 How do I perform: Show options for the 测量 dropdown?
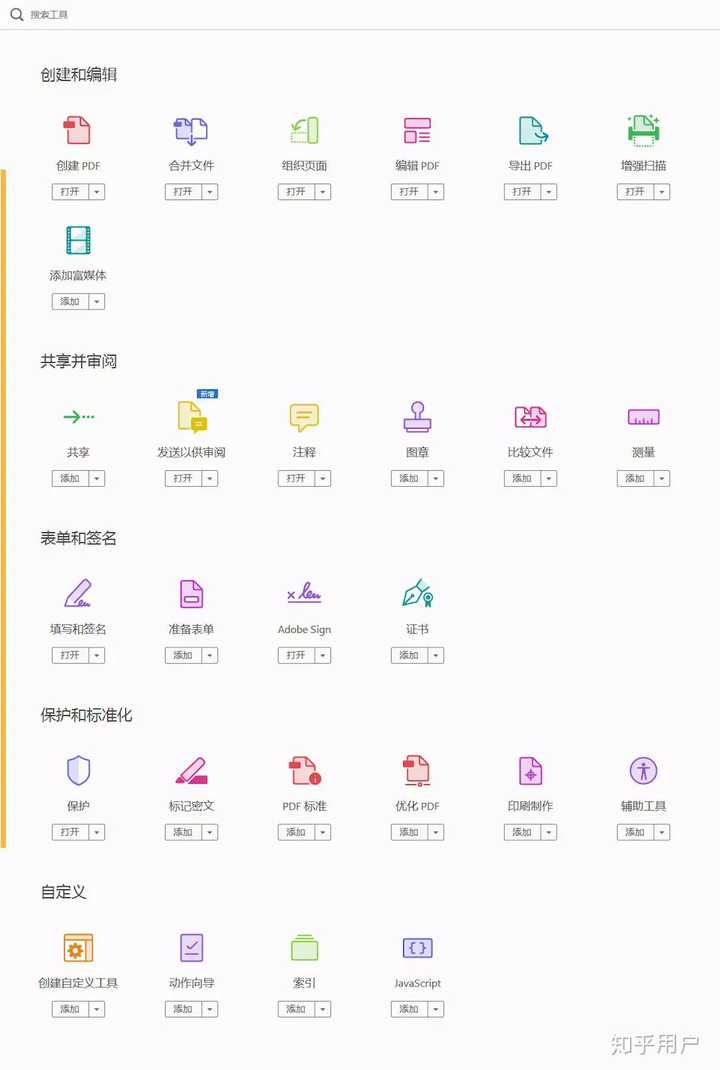tap(662, 479)
